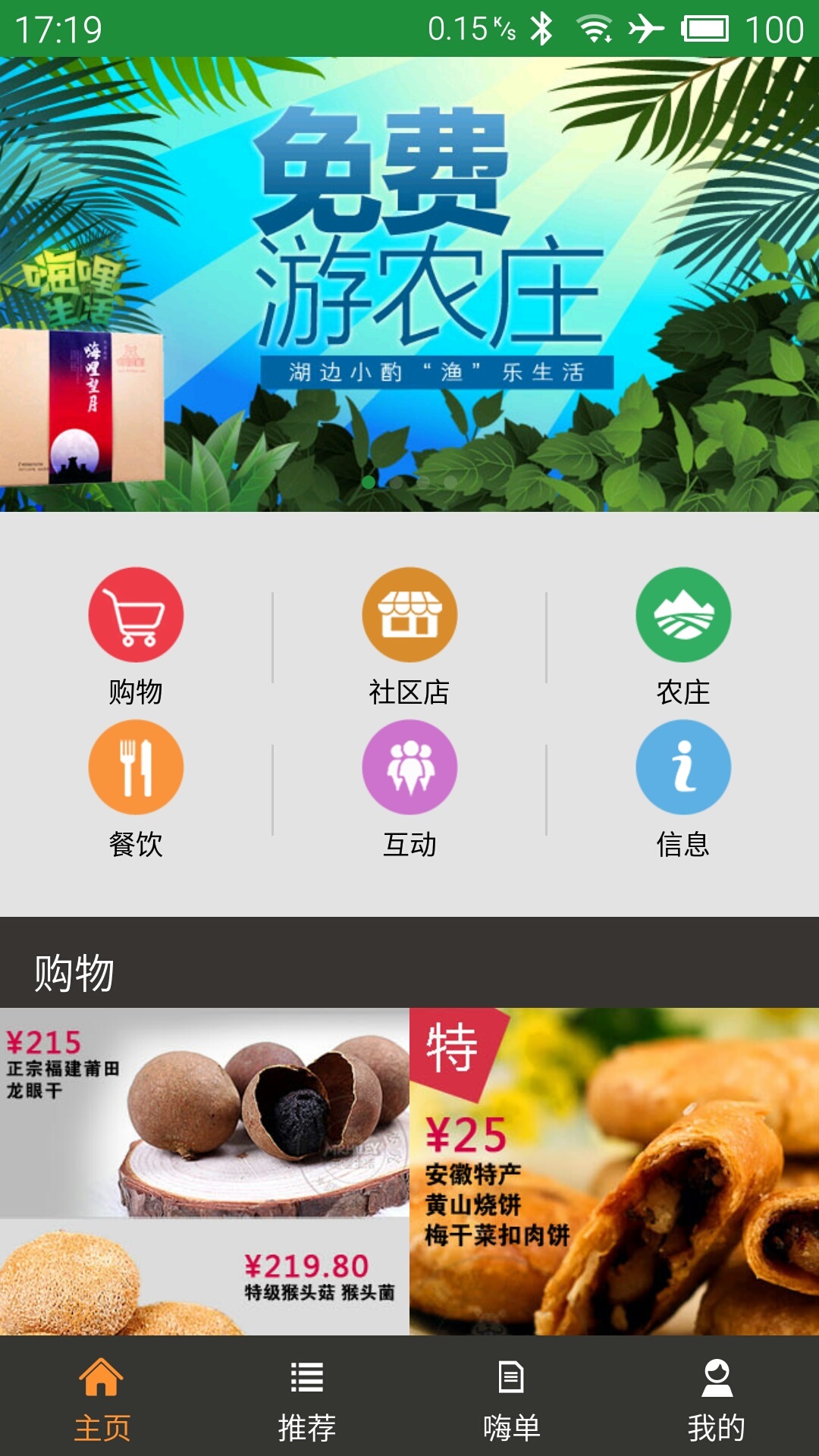Open the 免费游农庄 promotional banner
The image size is (819, 1456).
click(x=409, y=284)
